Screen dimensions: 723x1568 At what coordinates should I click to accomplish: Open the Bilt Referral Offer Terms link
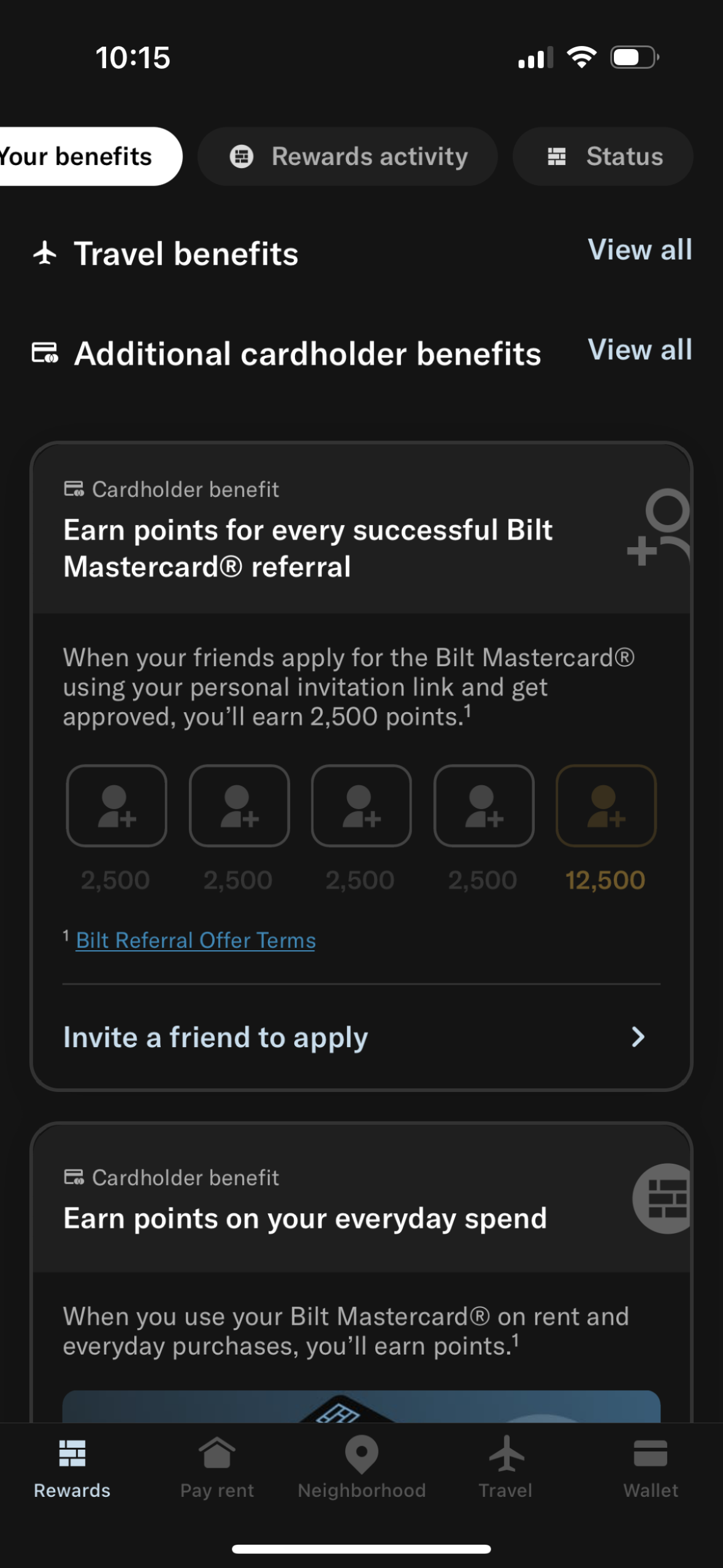(195, 939)
